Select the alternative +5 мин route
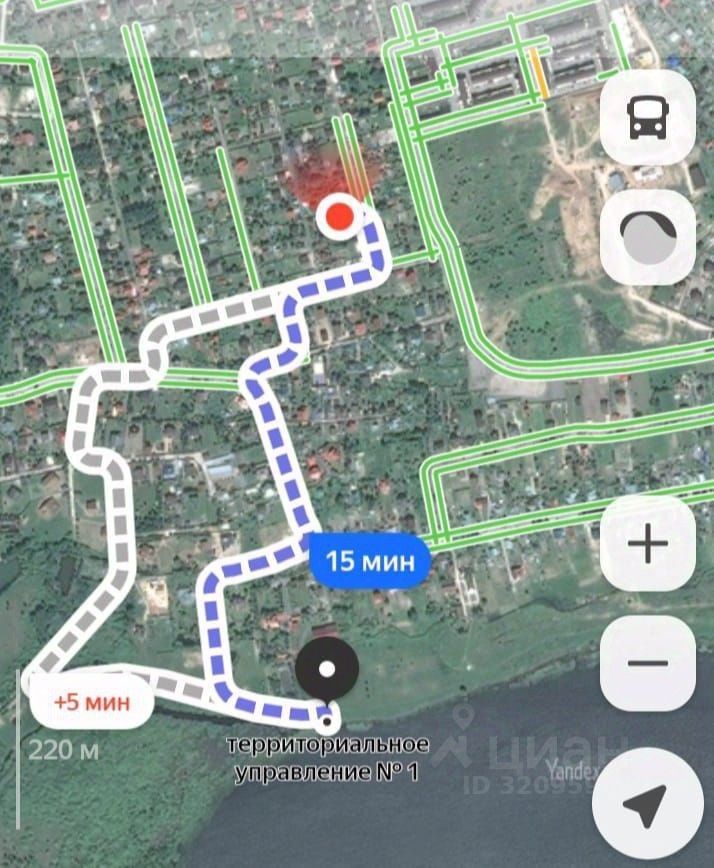The height and width of the screenshot is (868, 714). tap(92, 701)
